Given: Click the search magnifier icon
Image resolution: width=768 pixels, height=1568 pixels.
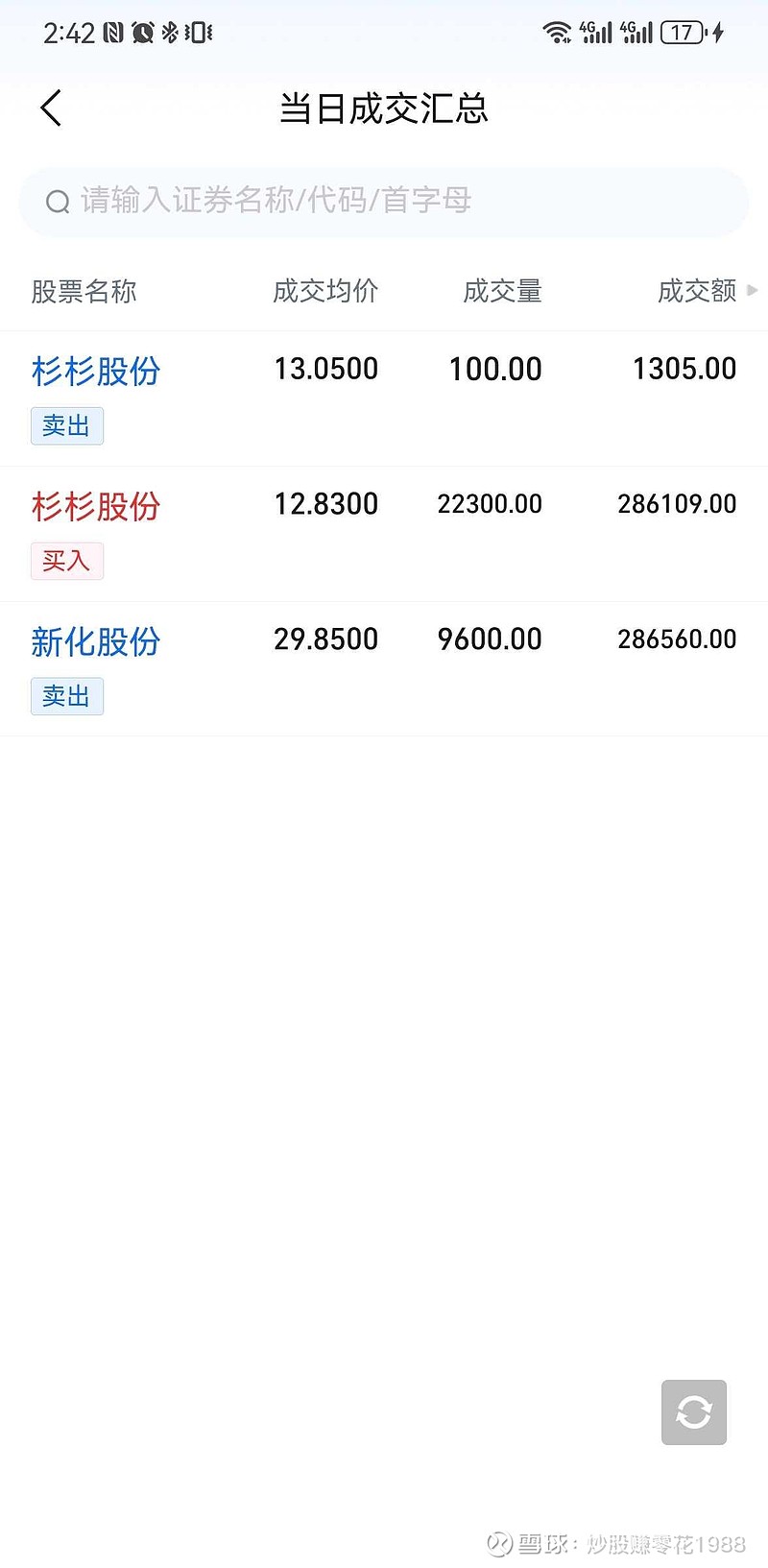Looking at the screenshot, I should click(58, 202).
